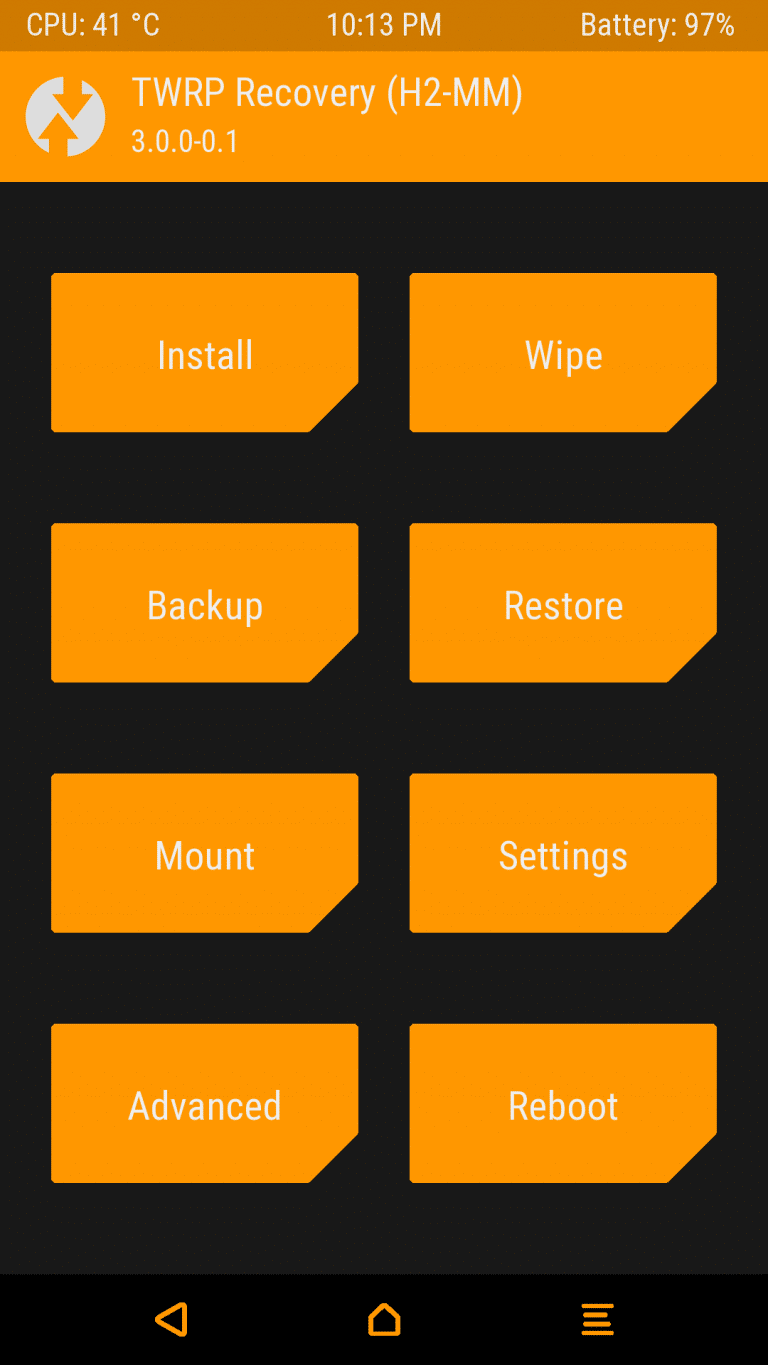Select the Wipe option
The image size is (768, 1365).
[563, 353]
